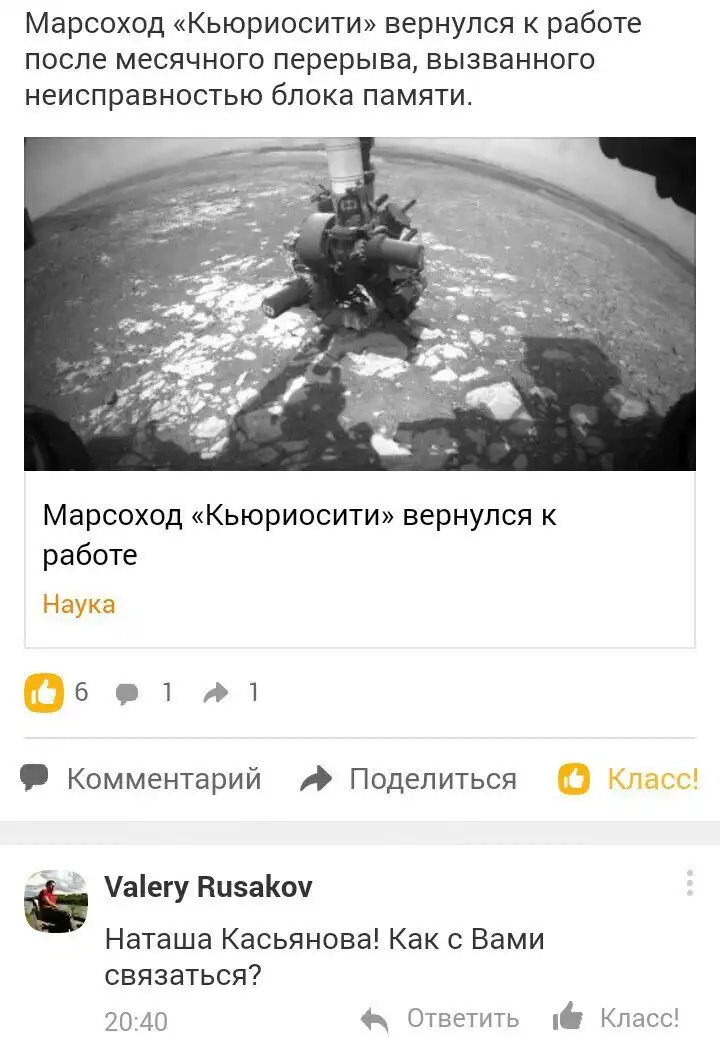Like Valery Rusakov's comment with Класс!
This screenshot has width=720, height=1038.
(x=617, y=1019)
